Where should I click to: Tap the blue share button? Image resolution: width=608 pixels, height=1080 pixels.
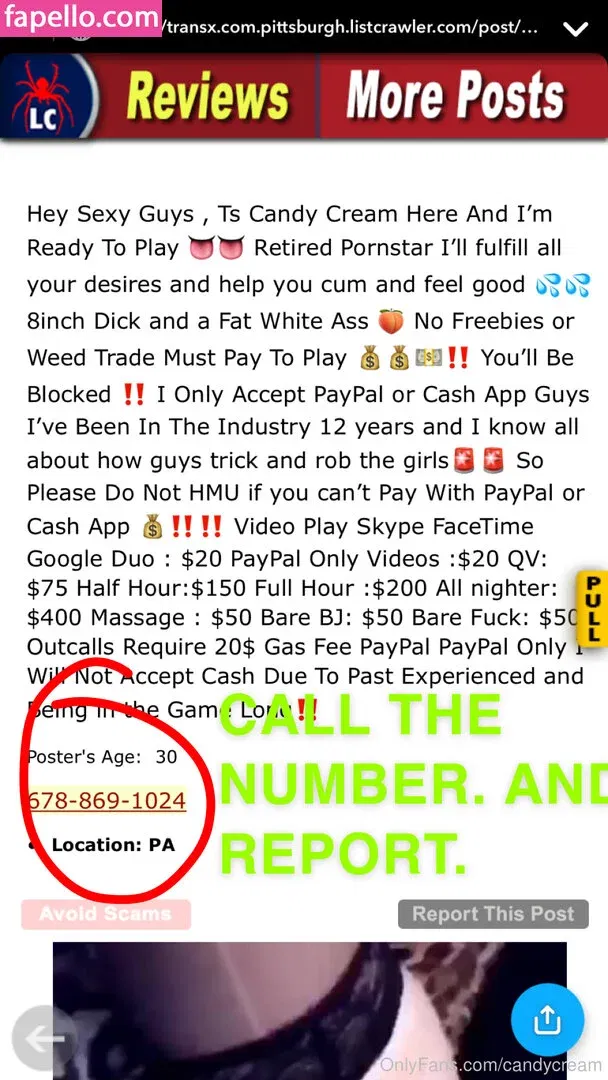pyautogui.click(x=547, y=1020)
